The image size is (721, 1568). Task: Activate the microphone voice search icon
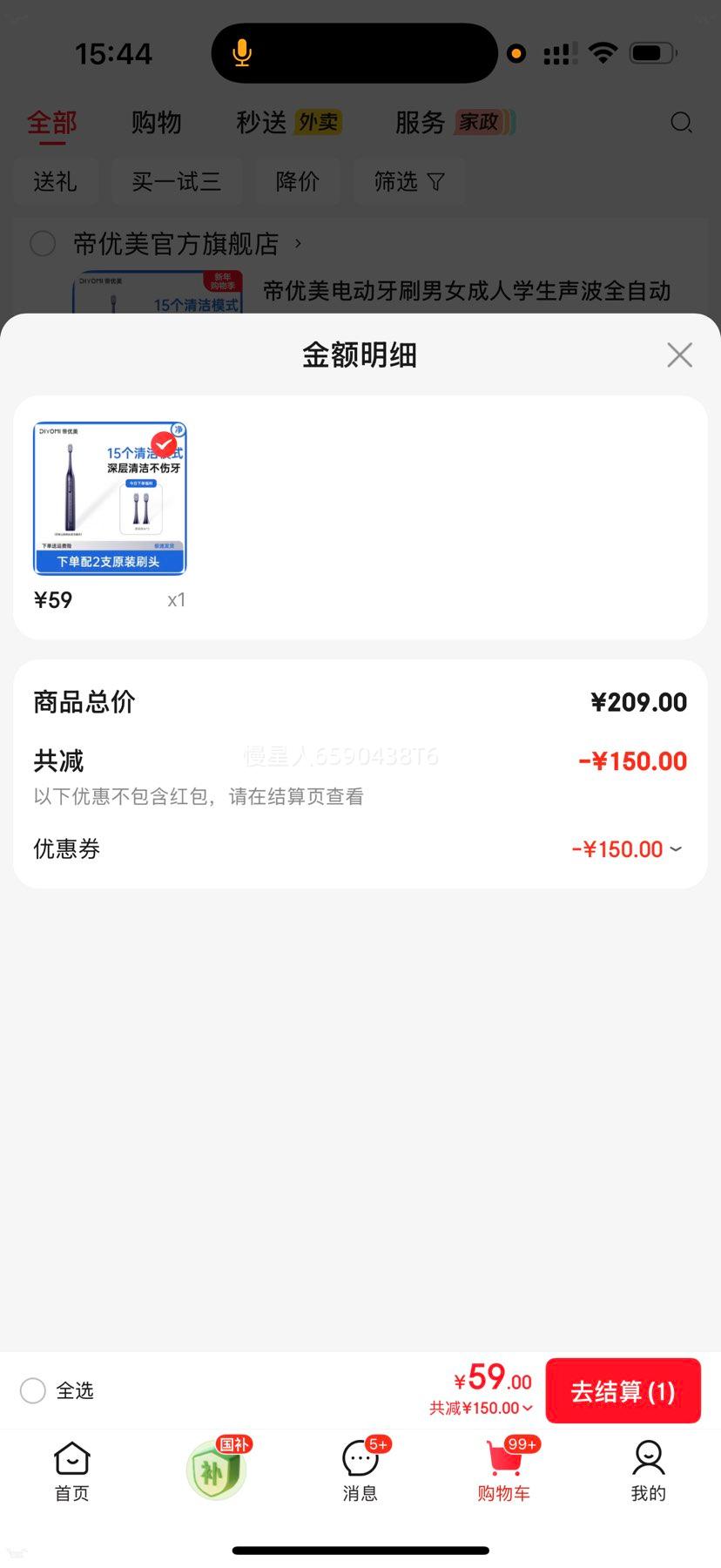[241, 52]
